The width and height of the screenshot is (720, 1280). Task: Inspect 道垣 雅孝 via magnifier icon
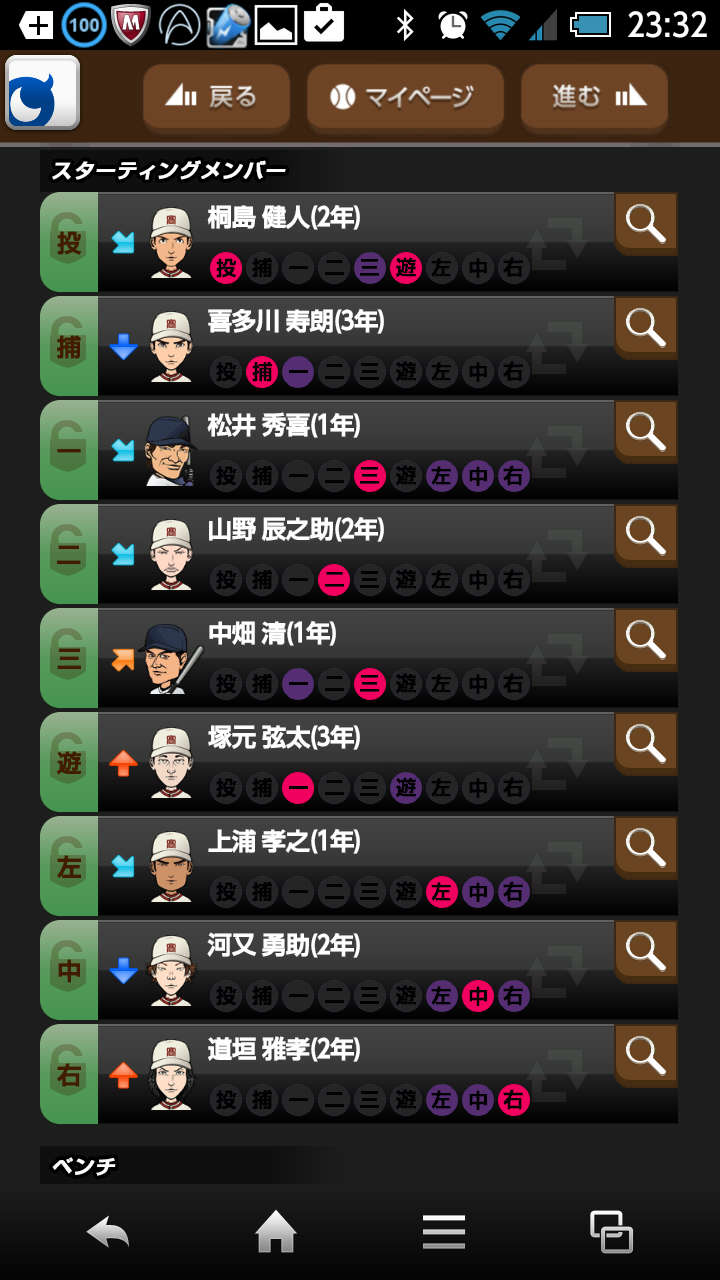tap(645, 1056)
